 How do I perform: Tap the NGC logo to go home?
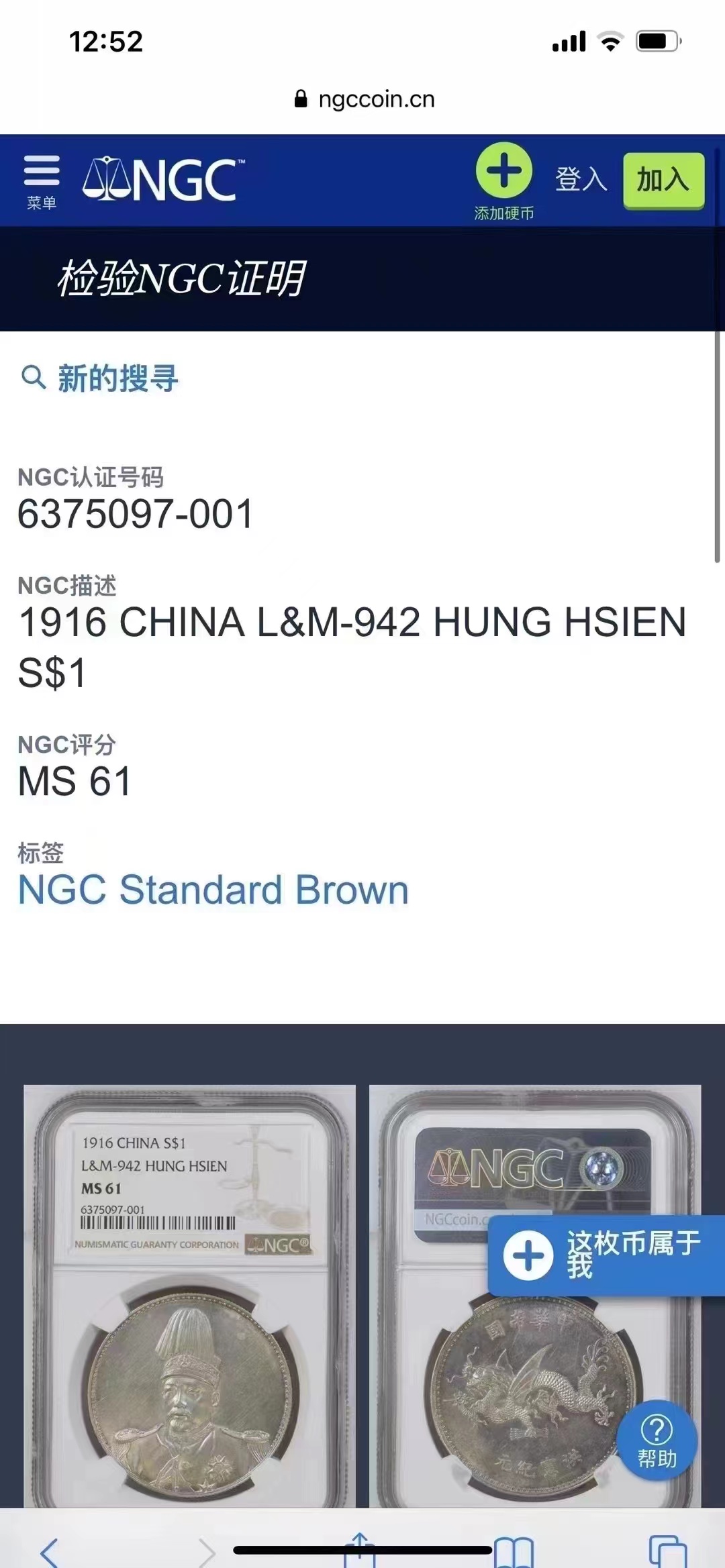point(163,180)
